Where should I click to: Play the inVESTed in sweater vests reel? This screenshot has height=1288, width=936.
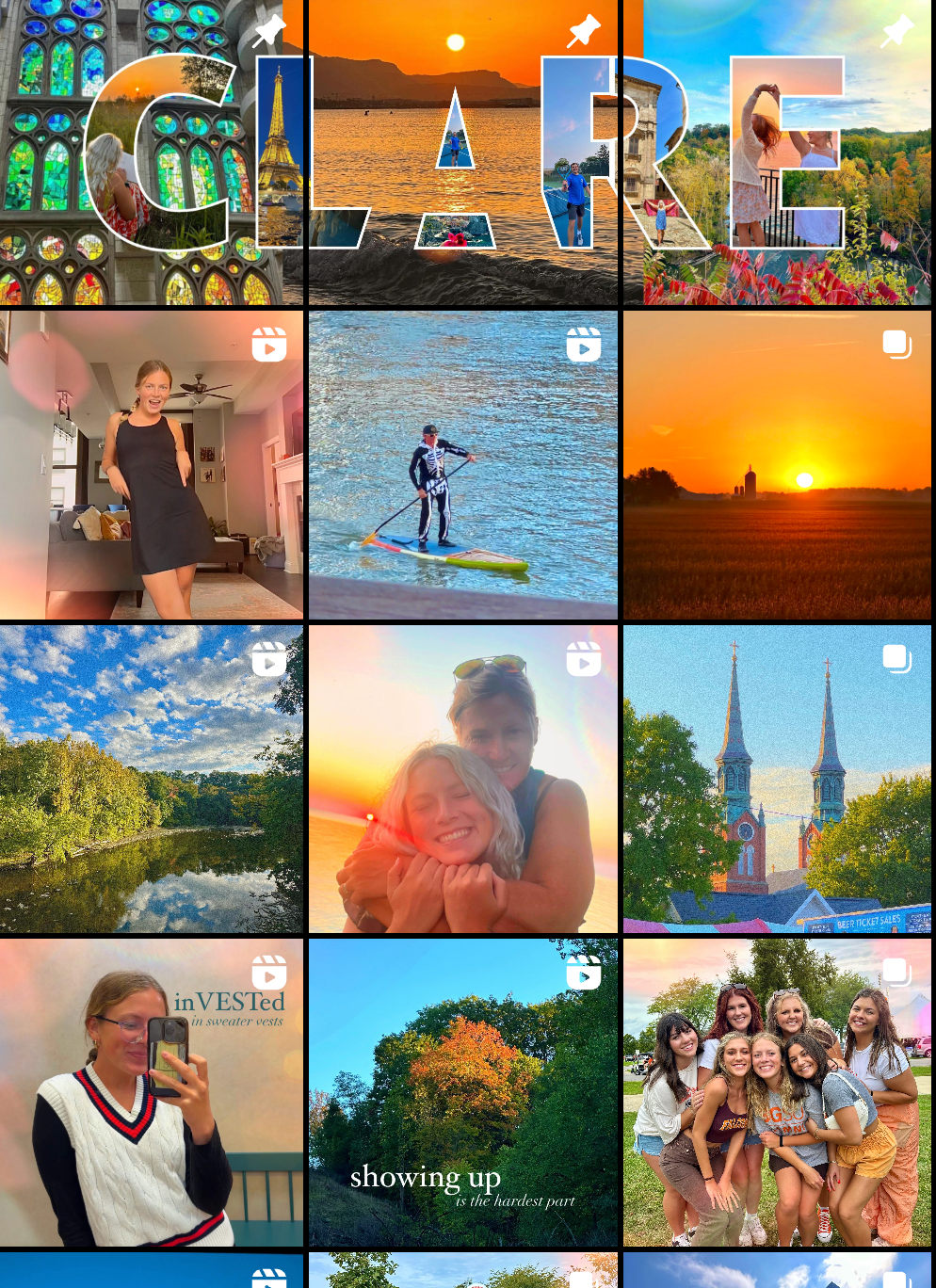click(151, 1092)
